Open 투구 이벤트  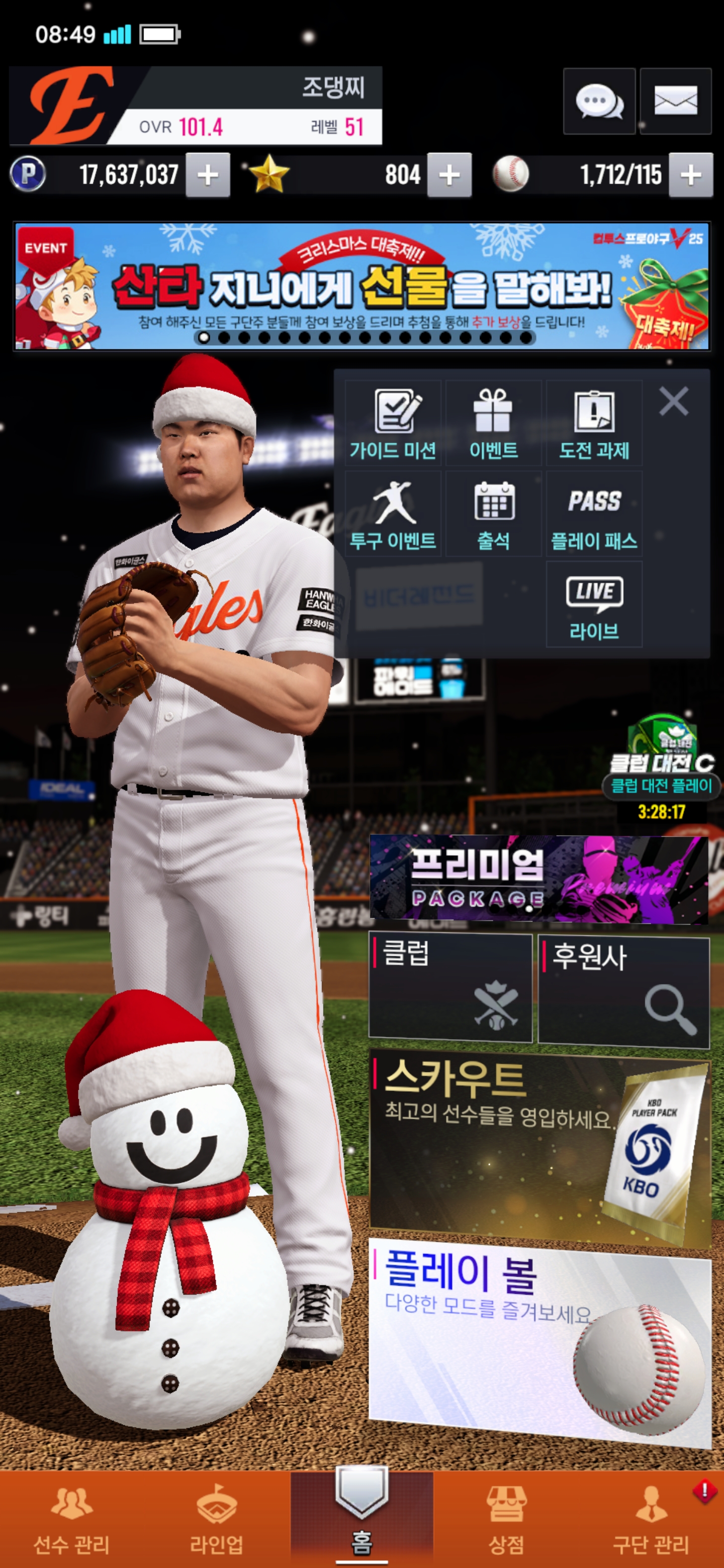click(x=393, y=514)
